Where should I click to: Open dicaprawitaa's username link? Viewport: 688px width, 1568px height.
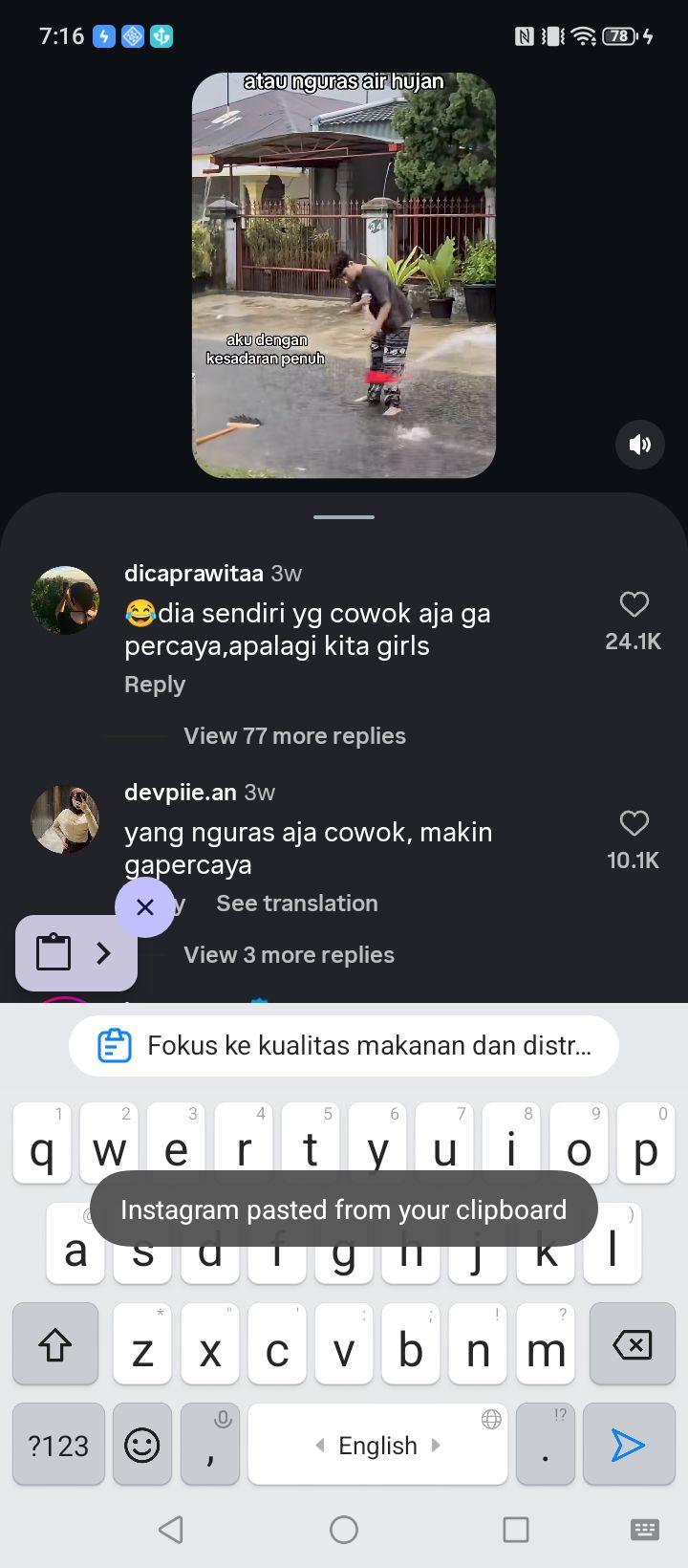[x=194, y=574]
